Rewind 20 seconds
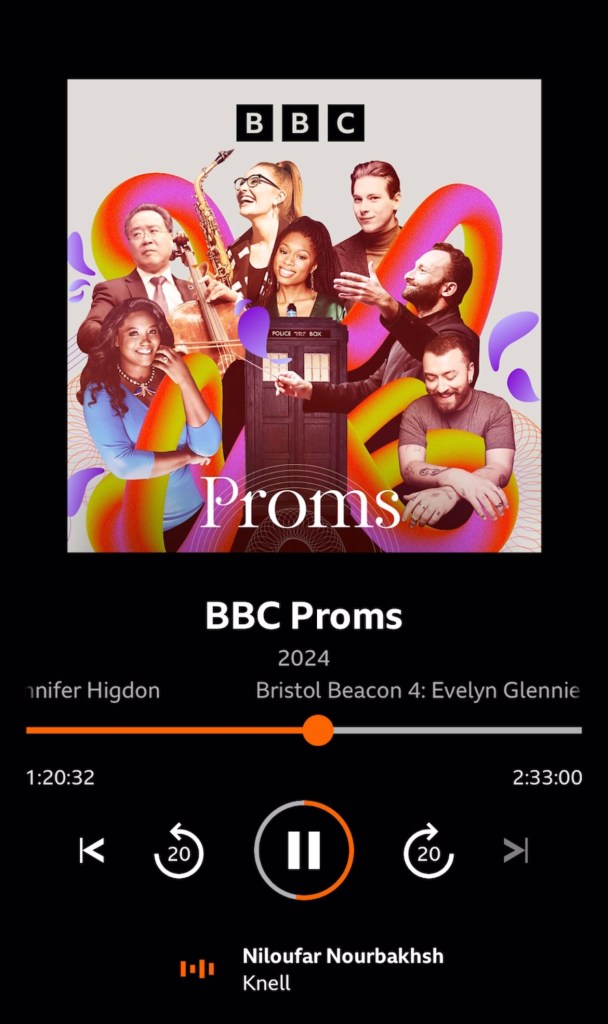 coord(179,851)
